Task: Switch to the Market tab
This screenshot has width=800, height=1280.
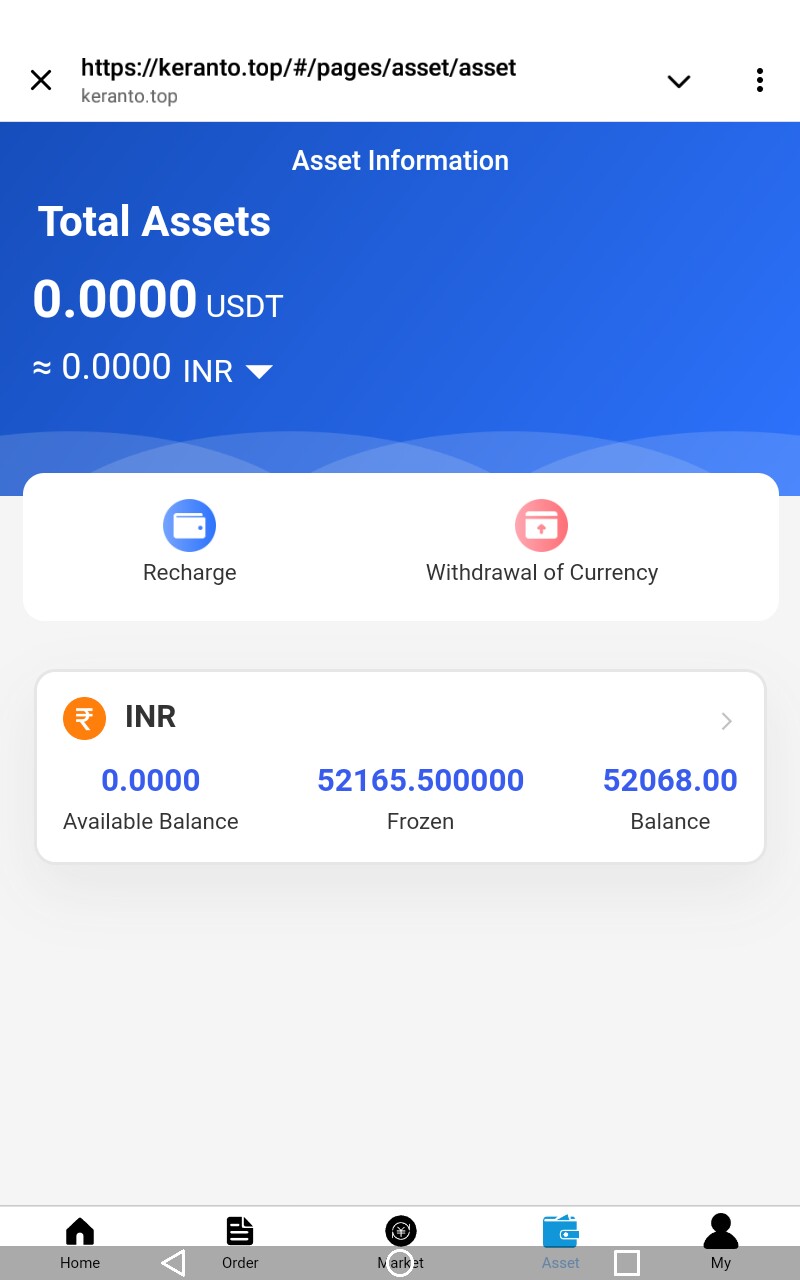Action: point(401,1232)
